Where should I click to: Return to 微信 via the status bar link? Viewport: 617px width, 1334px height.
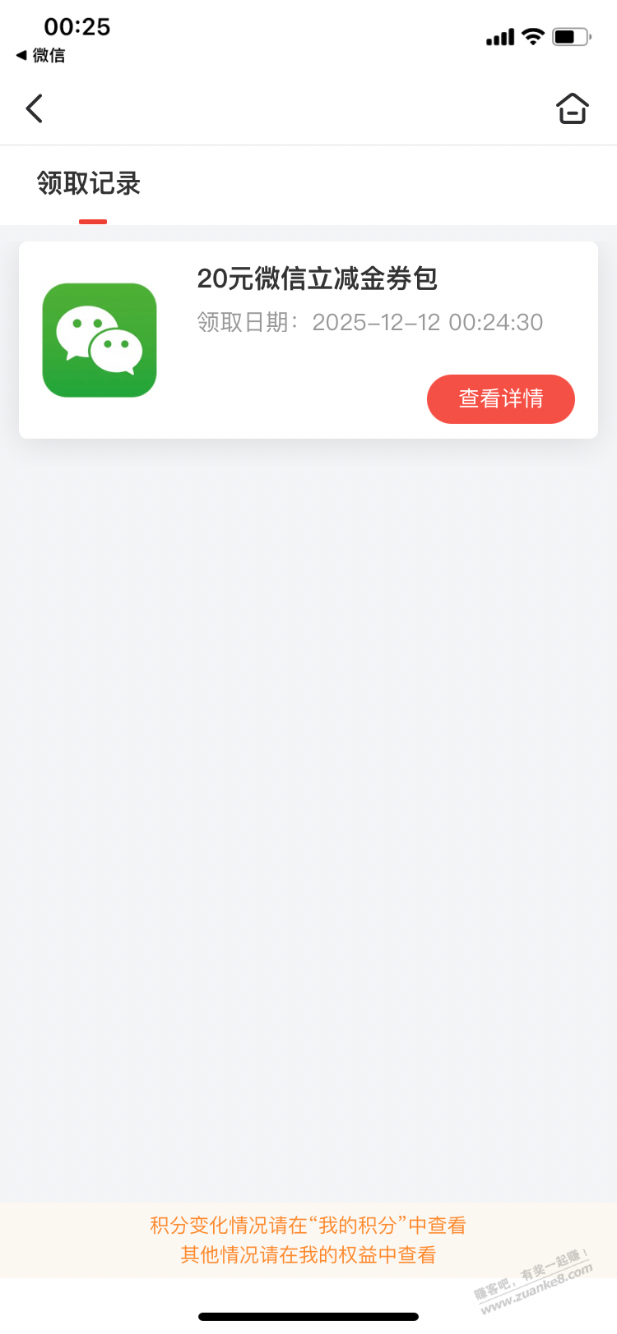tap(40, 55)
